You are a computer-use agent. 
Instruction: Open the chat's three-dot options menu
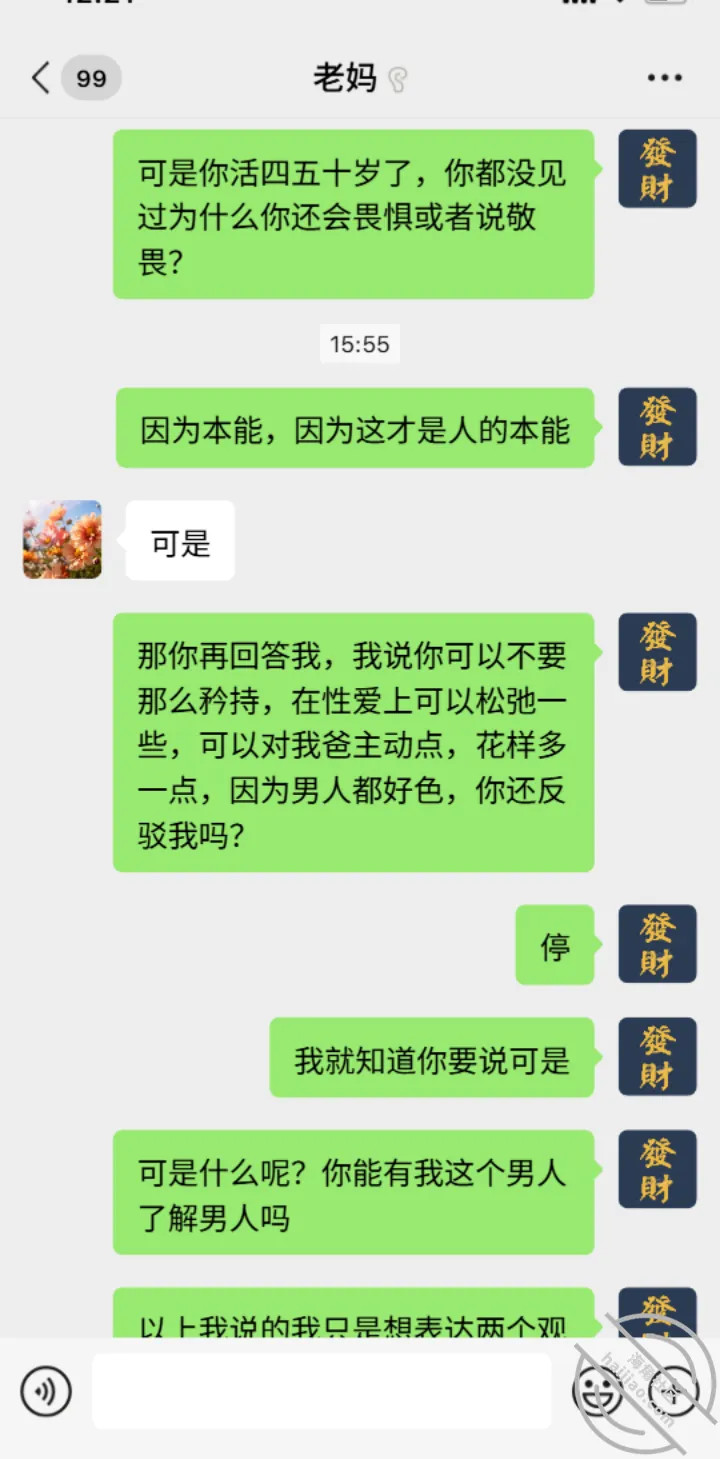(665, 78)
